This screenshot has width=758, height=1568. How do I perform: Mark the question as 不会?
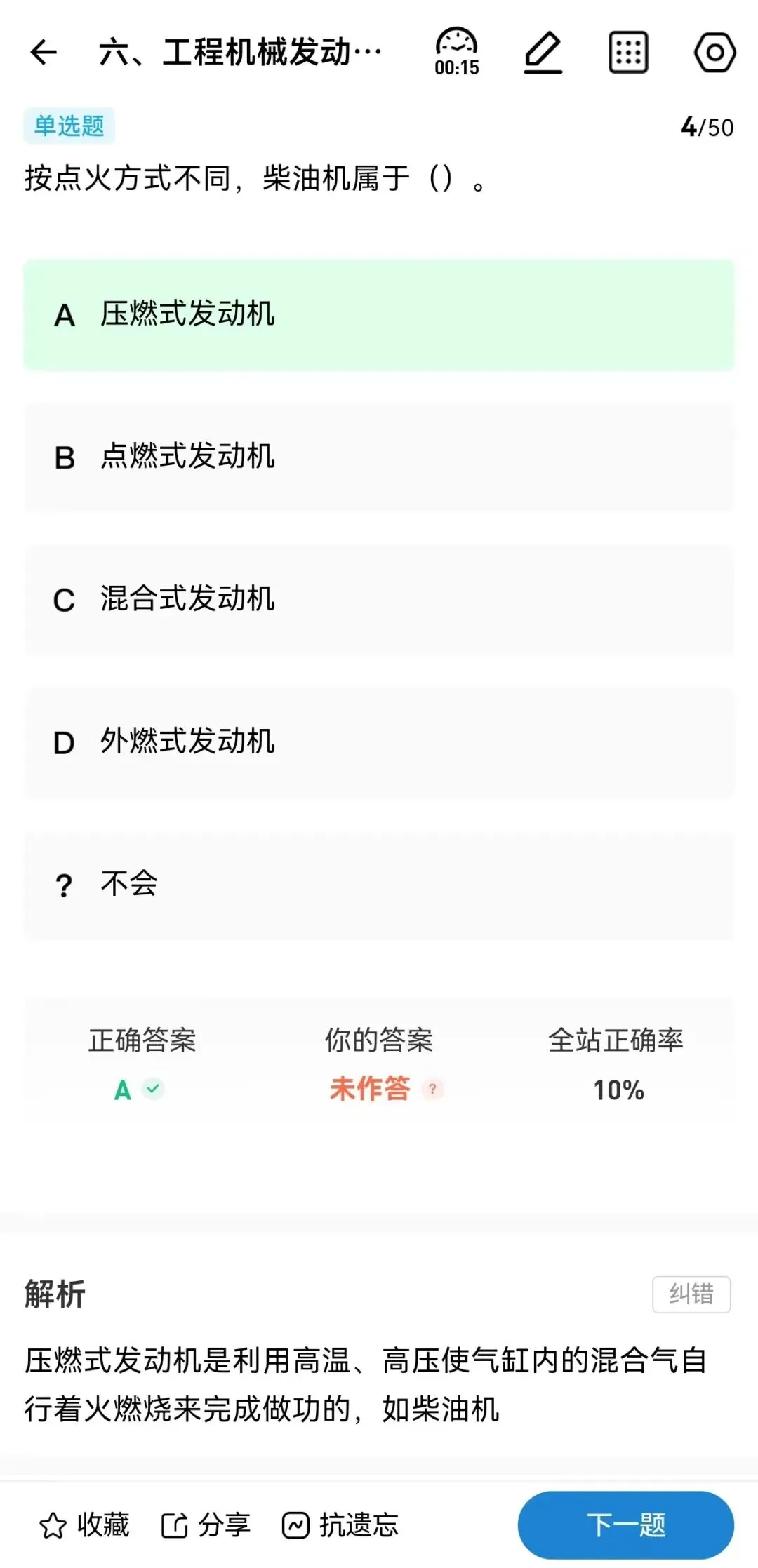click(x=379, y=885)
